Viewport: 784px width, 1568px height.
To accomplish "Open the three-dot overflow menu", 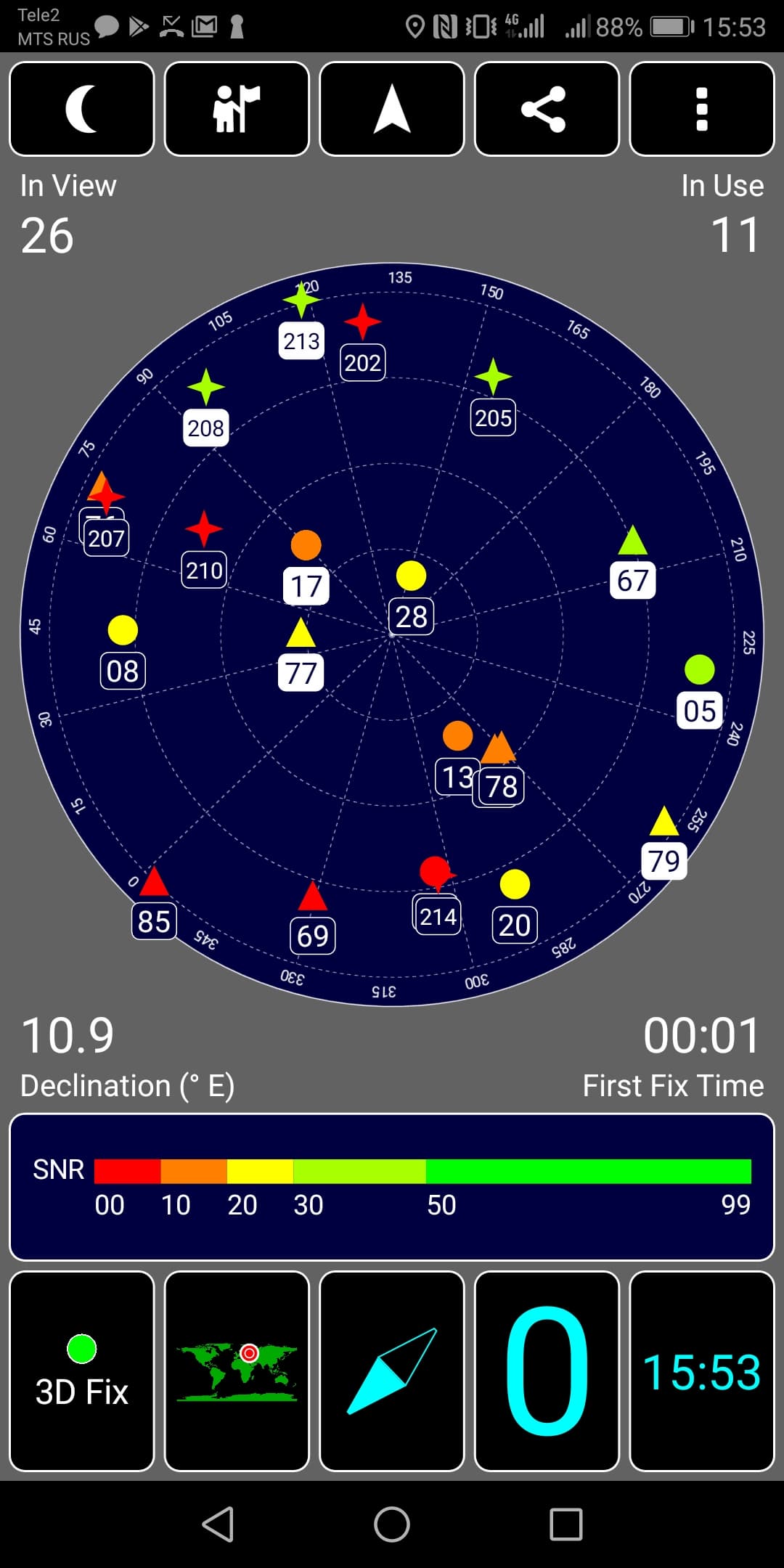I will (x=701, y=109).
